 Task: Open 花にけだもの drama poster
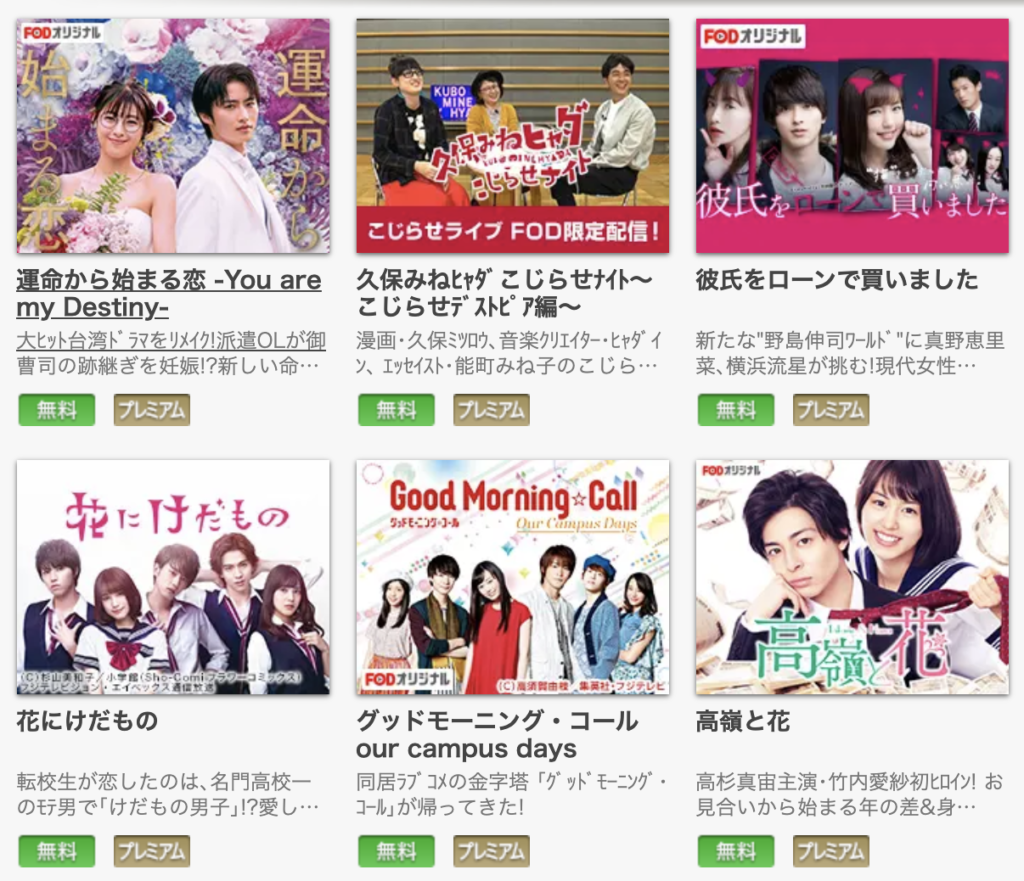coord(173,577)
